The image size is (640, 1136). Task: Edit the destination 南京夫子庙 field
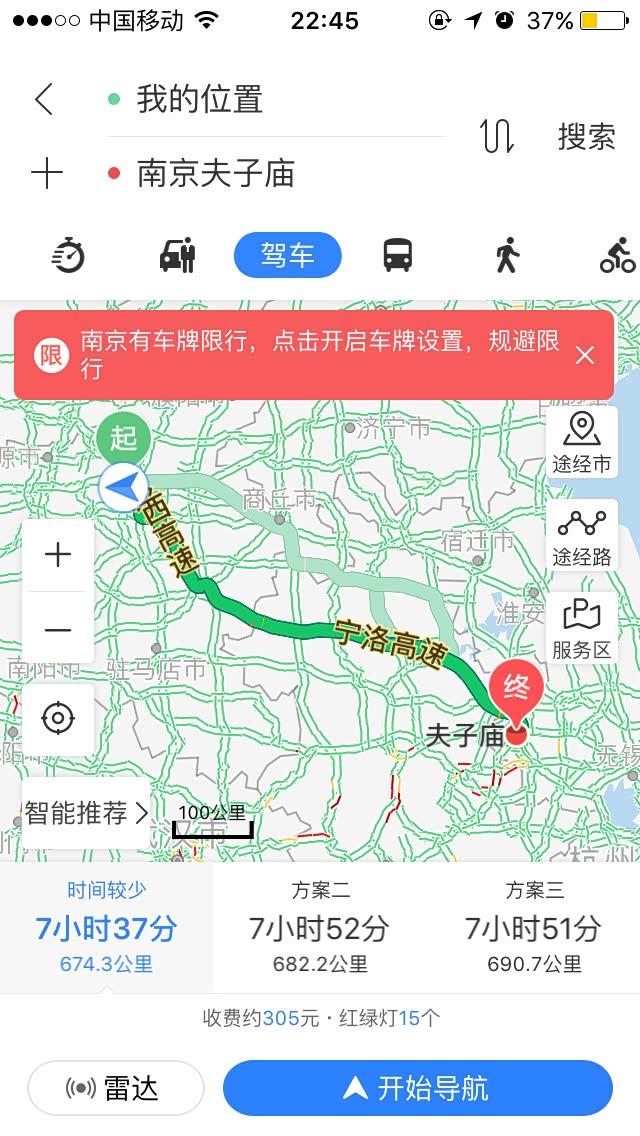coord(216,174)
